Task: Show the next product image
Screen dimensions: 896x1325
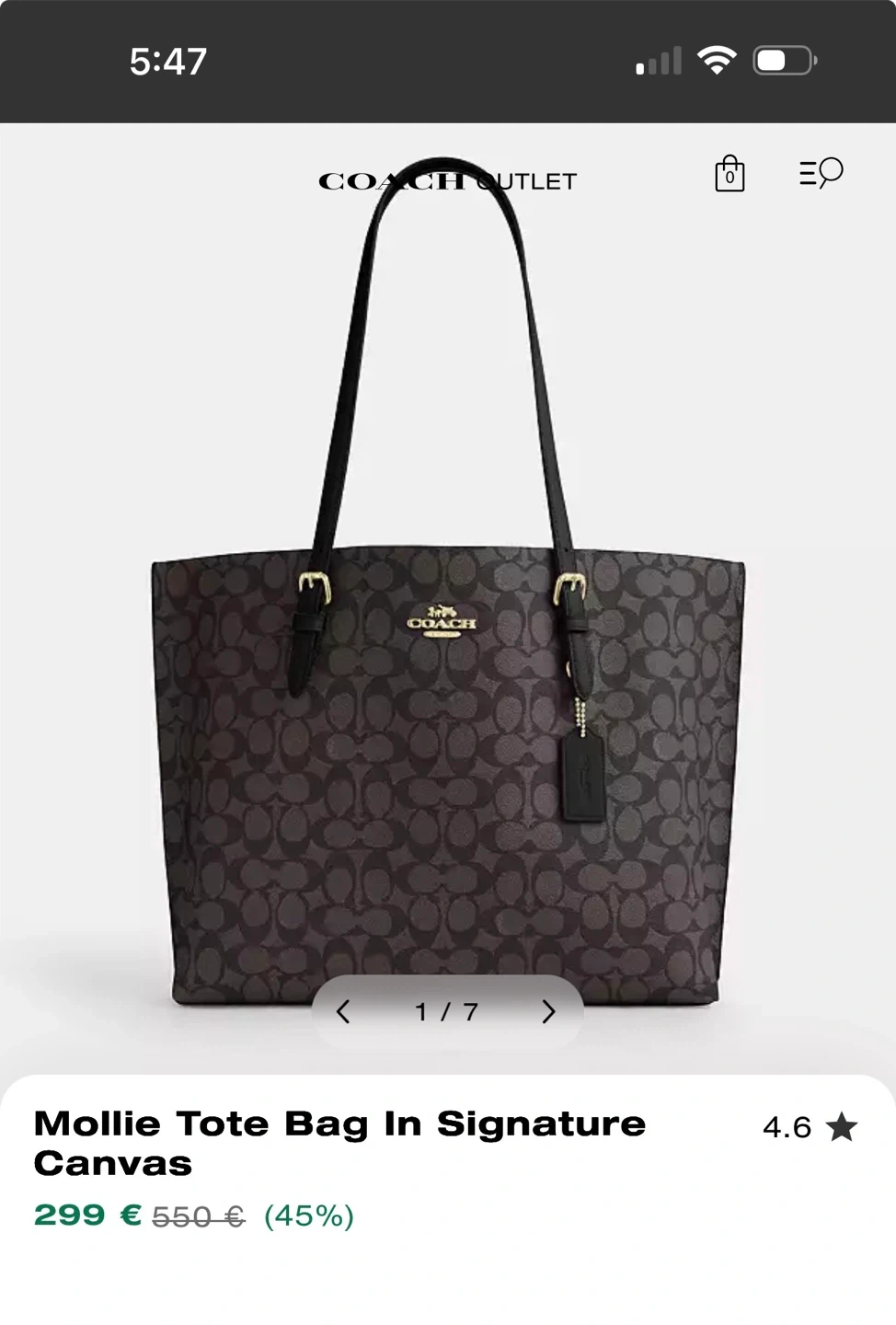Action: [549, 1012]
